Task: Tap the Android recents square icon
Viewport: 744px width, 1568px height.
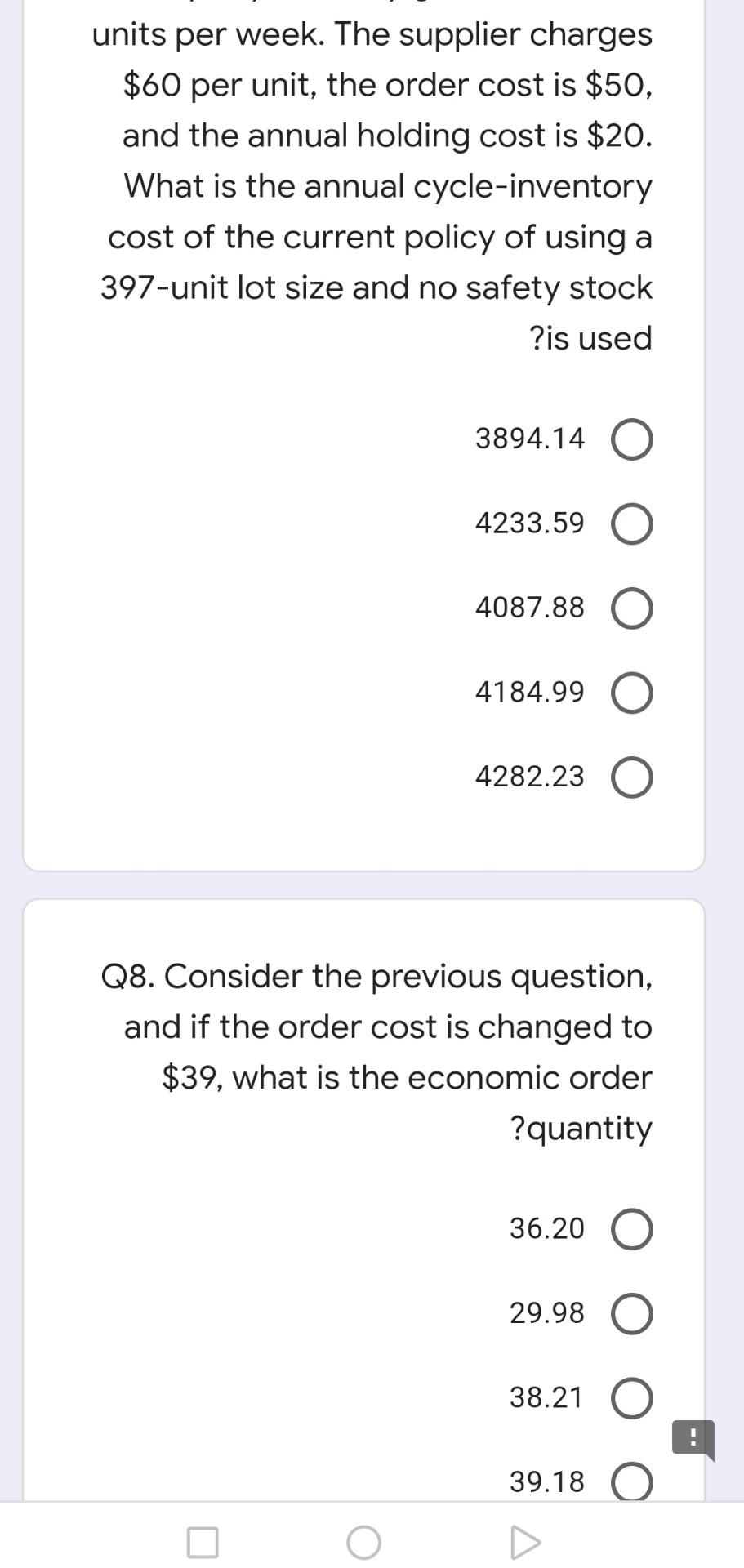Action: pyautogui.click(x=202, y=1543)
